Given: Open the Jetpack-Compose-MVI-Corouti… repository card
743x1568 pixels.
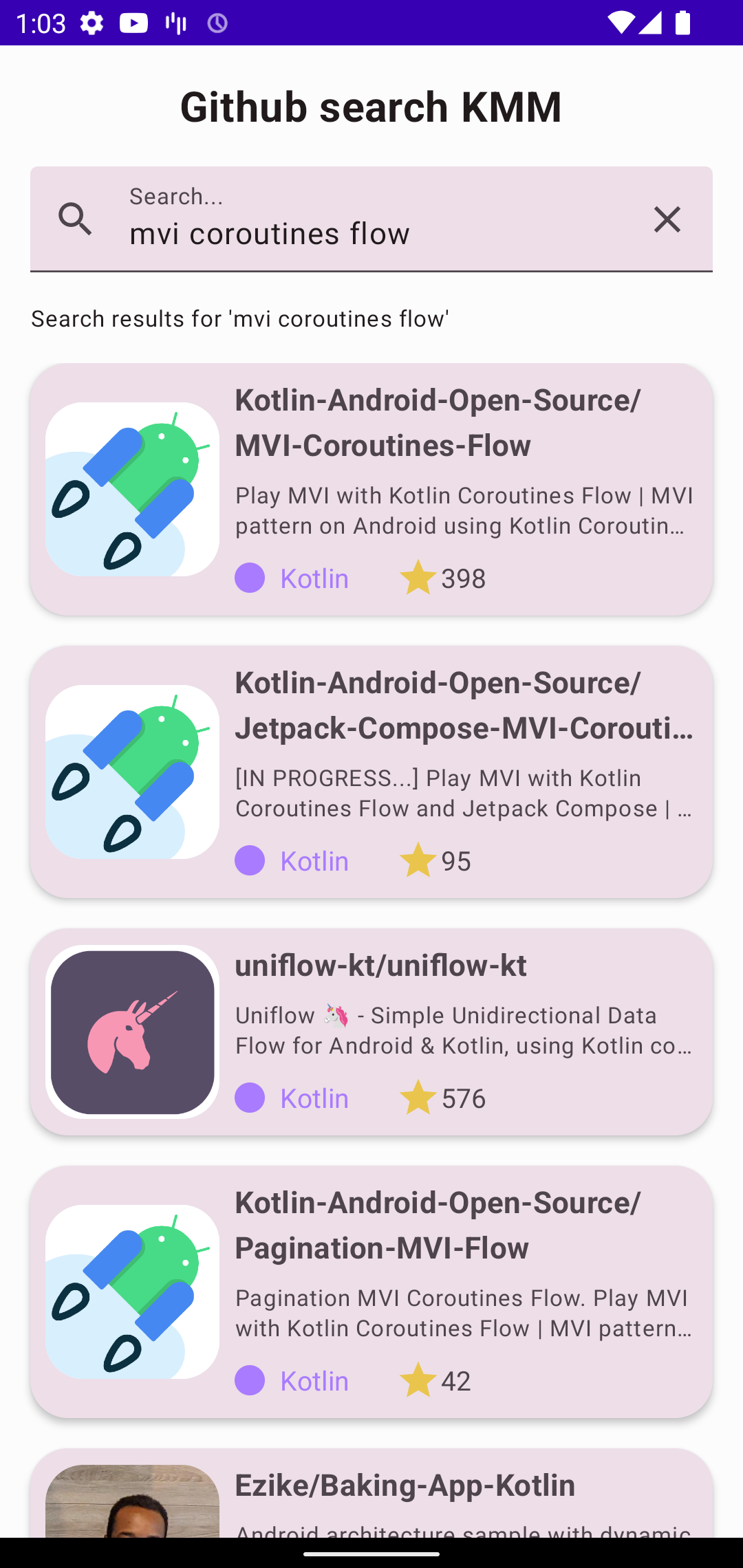Looking at the screenshot, I should (x=371, y=772).
